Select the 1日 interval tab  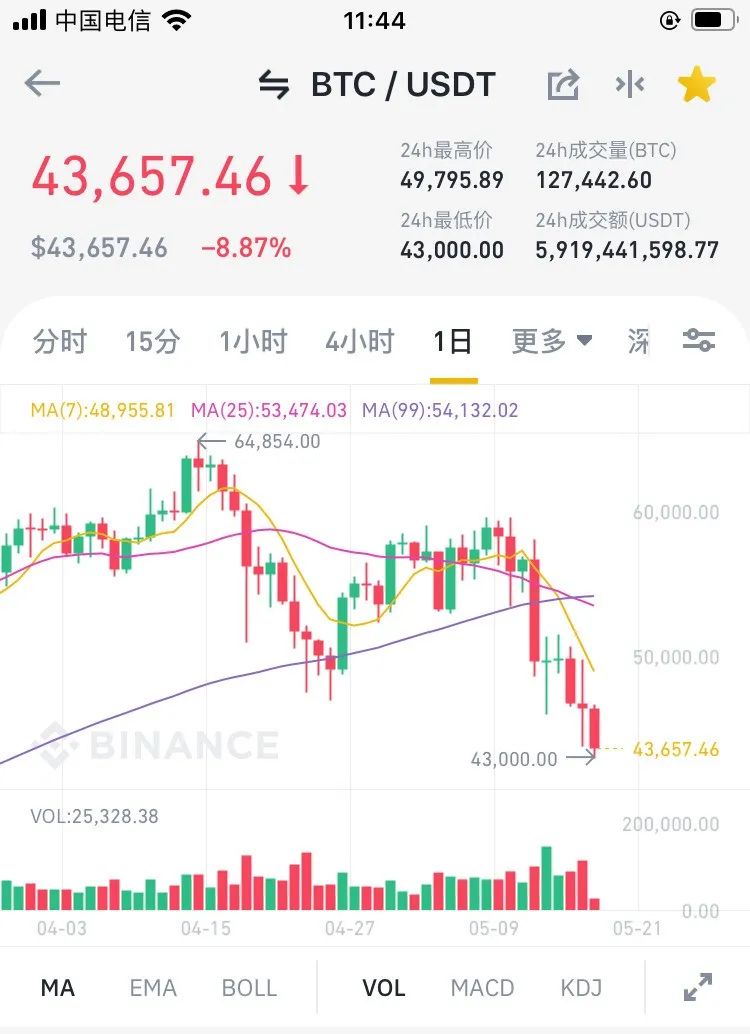coord(452,342)
